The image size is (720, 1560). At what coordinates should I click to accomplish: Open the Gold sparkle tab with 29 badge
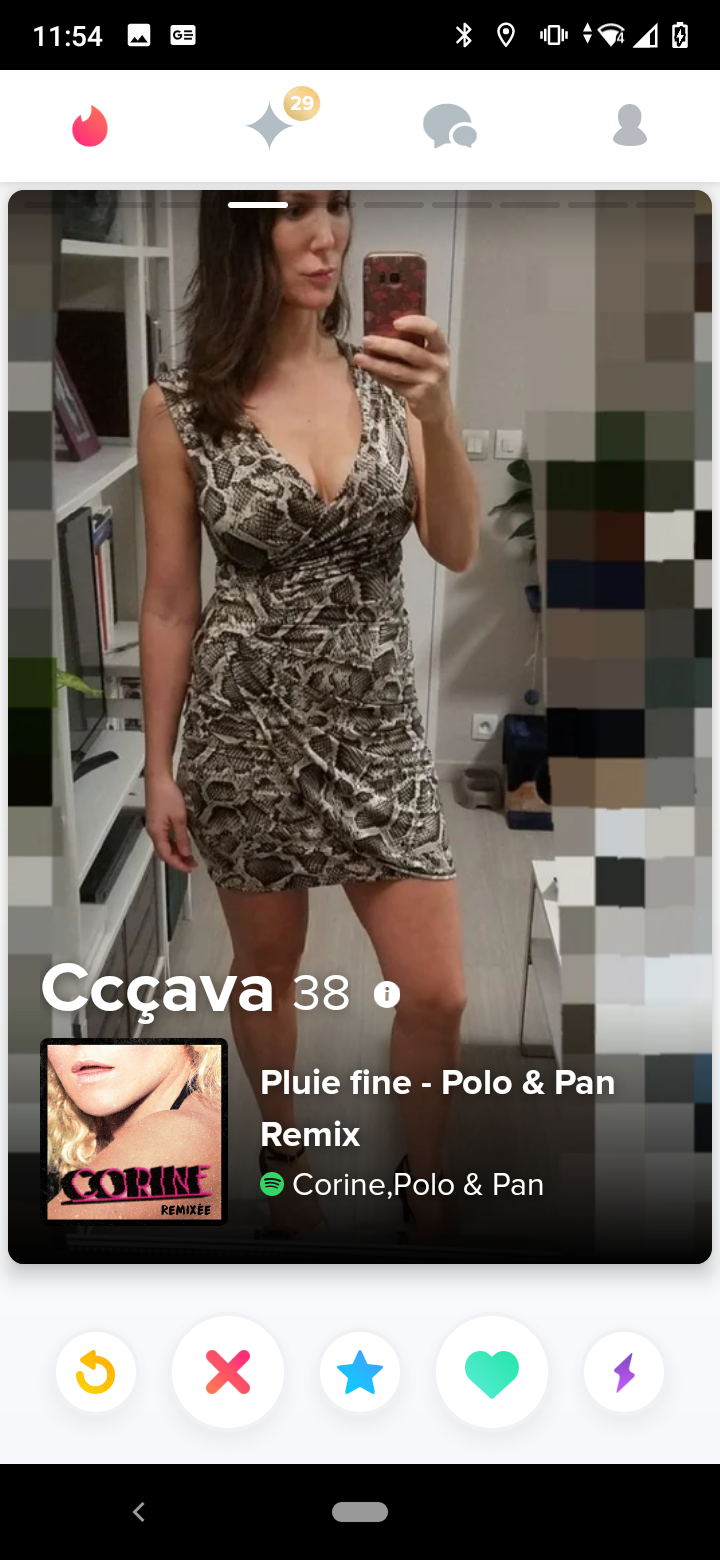(272, 127)
